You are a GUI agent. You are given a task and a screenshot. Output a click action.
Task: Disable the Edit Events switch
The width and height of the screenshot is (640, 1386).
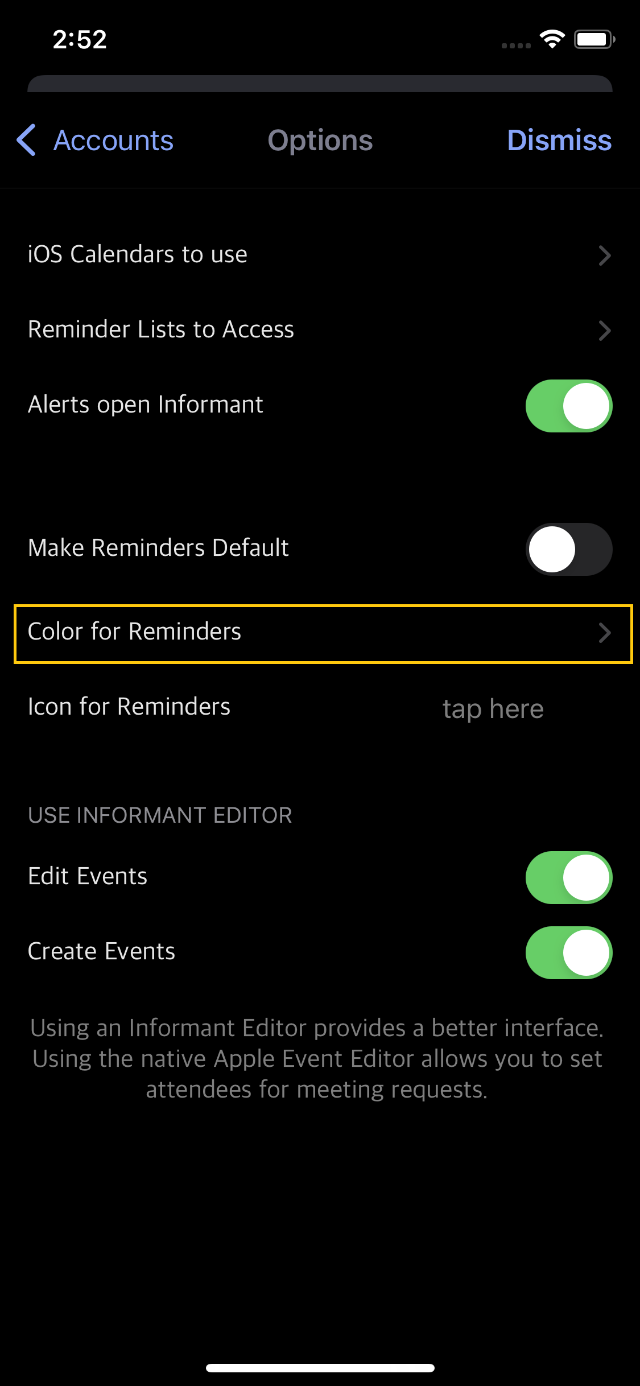[x=569, y=878]
